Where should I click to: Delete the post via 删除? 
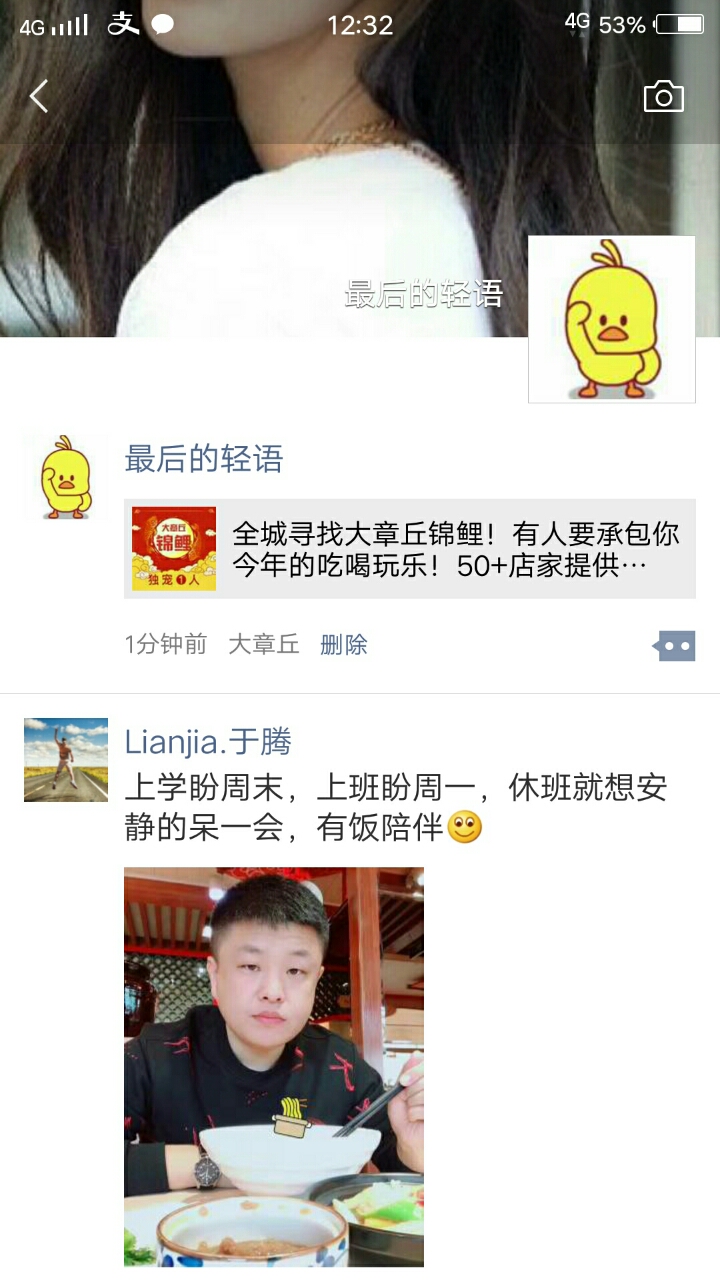tap(343, 645)
